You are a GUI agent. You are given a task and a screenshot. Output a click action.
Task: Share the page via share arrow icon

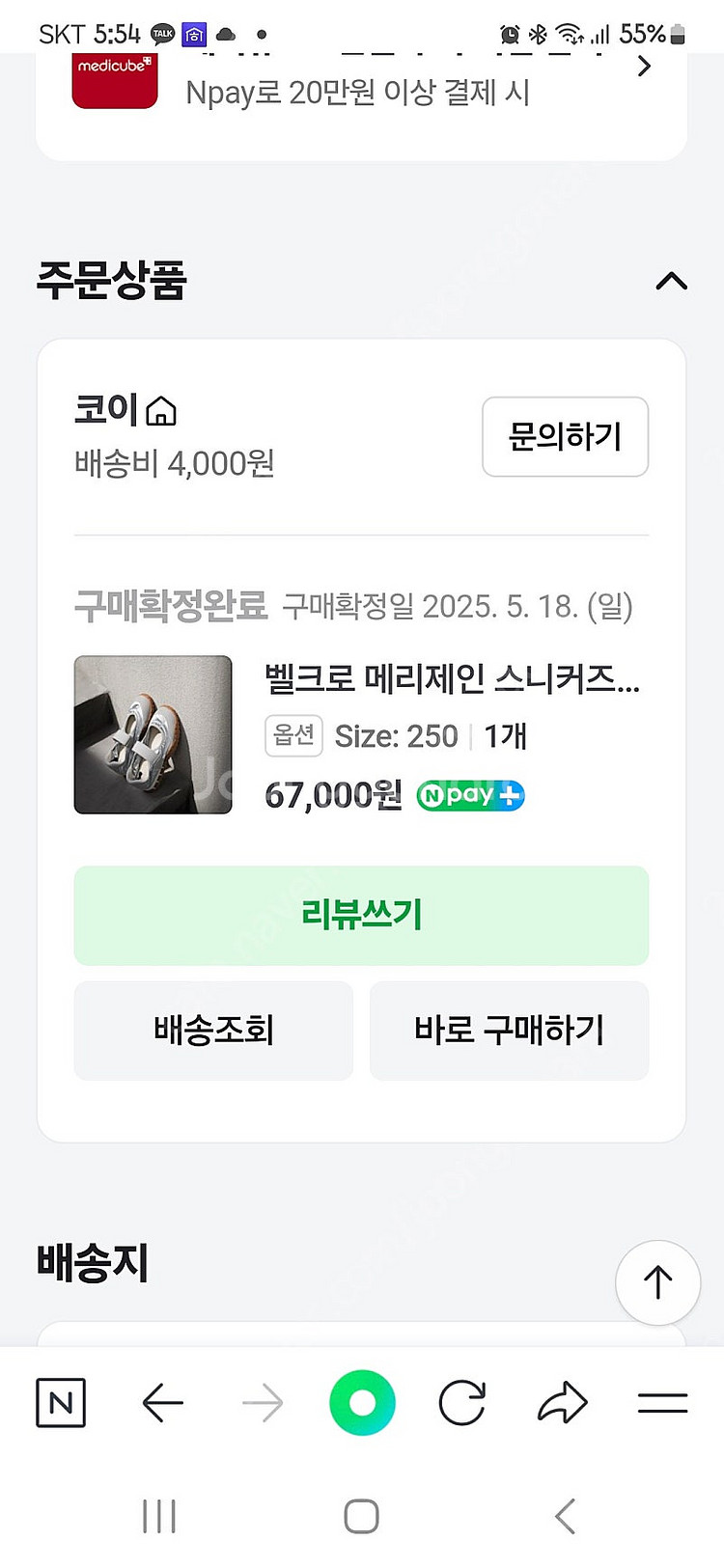[x=562, y=1404]
